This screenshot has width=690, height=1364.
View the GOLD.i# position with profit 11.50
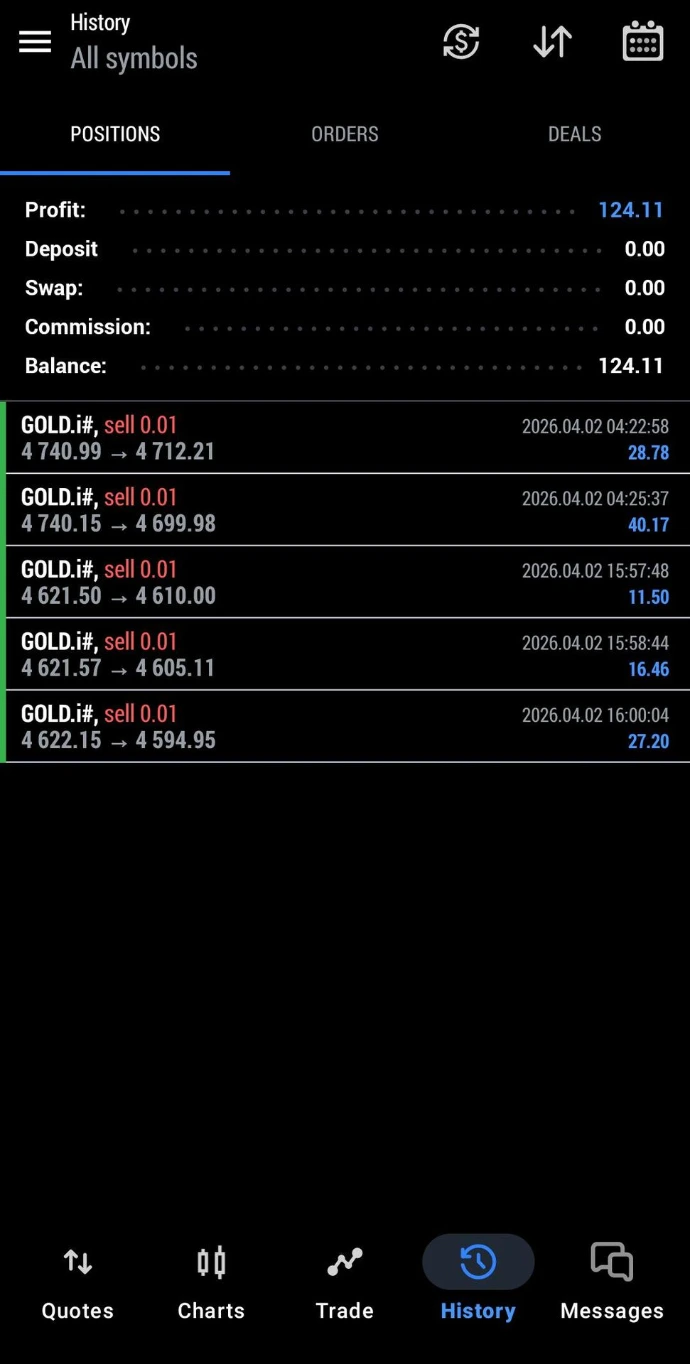click(345, 582)
